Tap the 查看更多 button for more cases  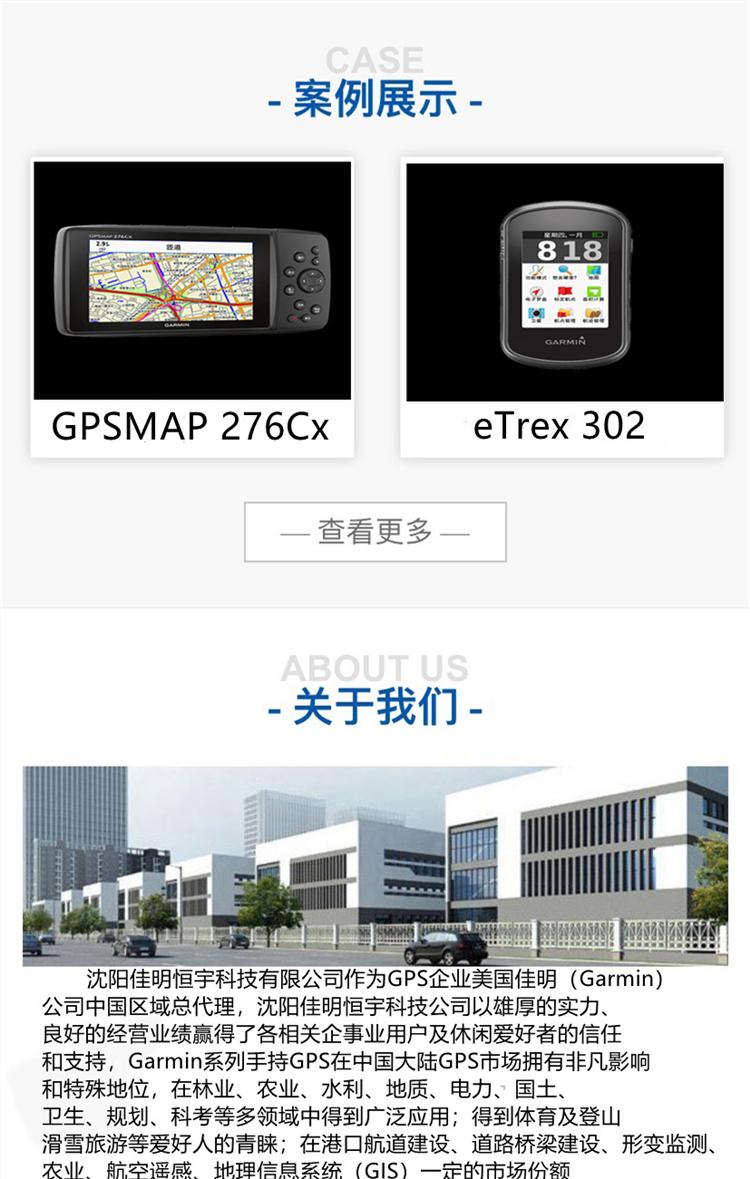[375, 532]
